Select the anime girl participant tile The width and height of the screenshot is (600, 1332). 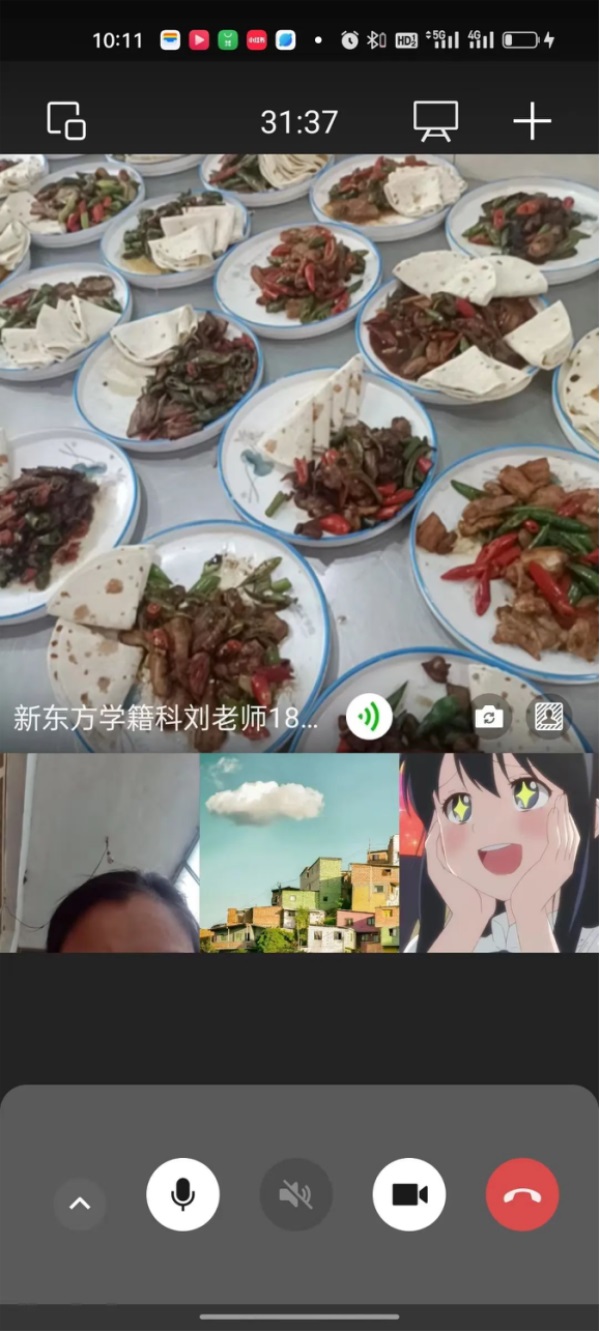coord(498,853)
